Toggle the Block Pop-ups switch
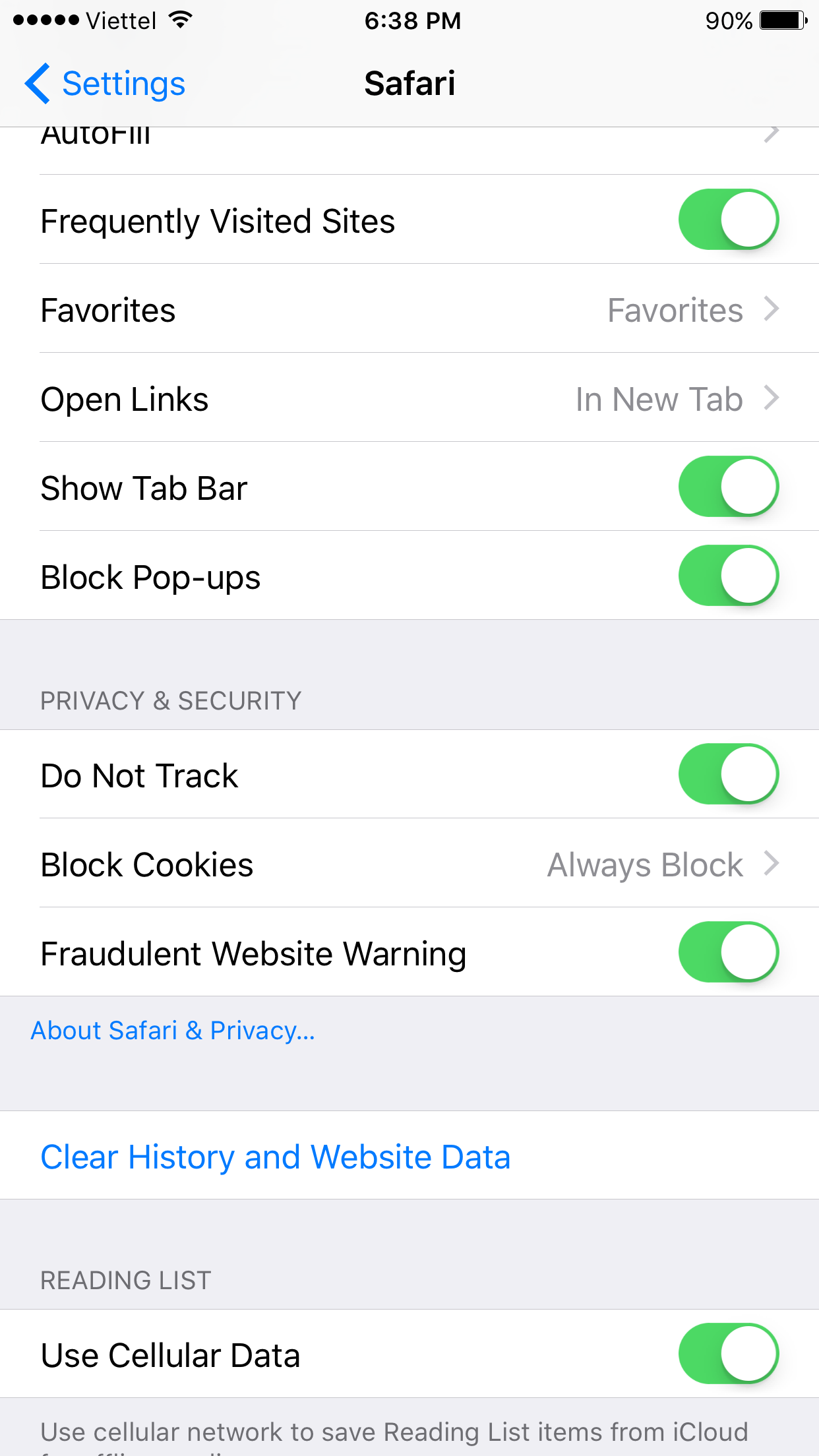Screen dimensions: 819x1456 728,576
